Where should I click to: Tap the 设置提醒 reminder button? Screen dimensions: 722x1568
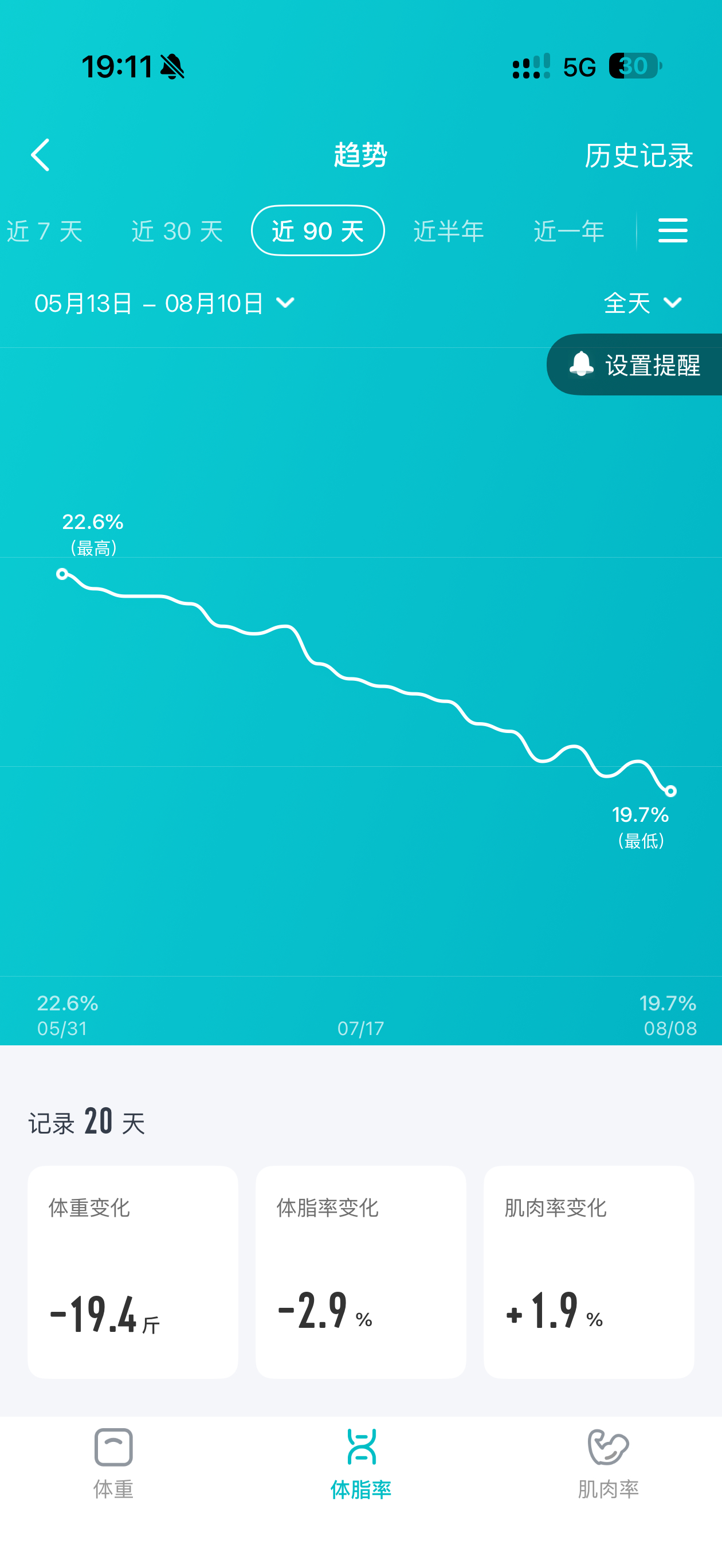(634, 364)
